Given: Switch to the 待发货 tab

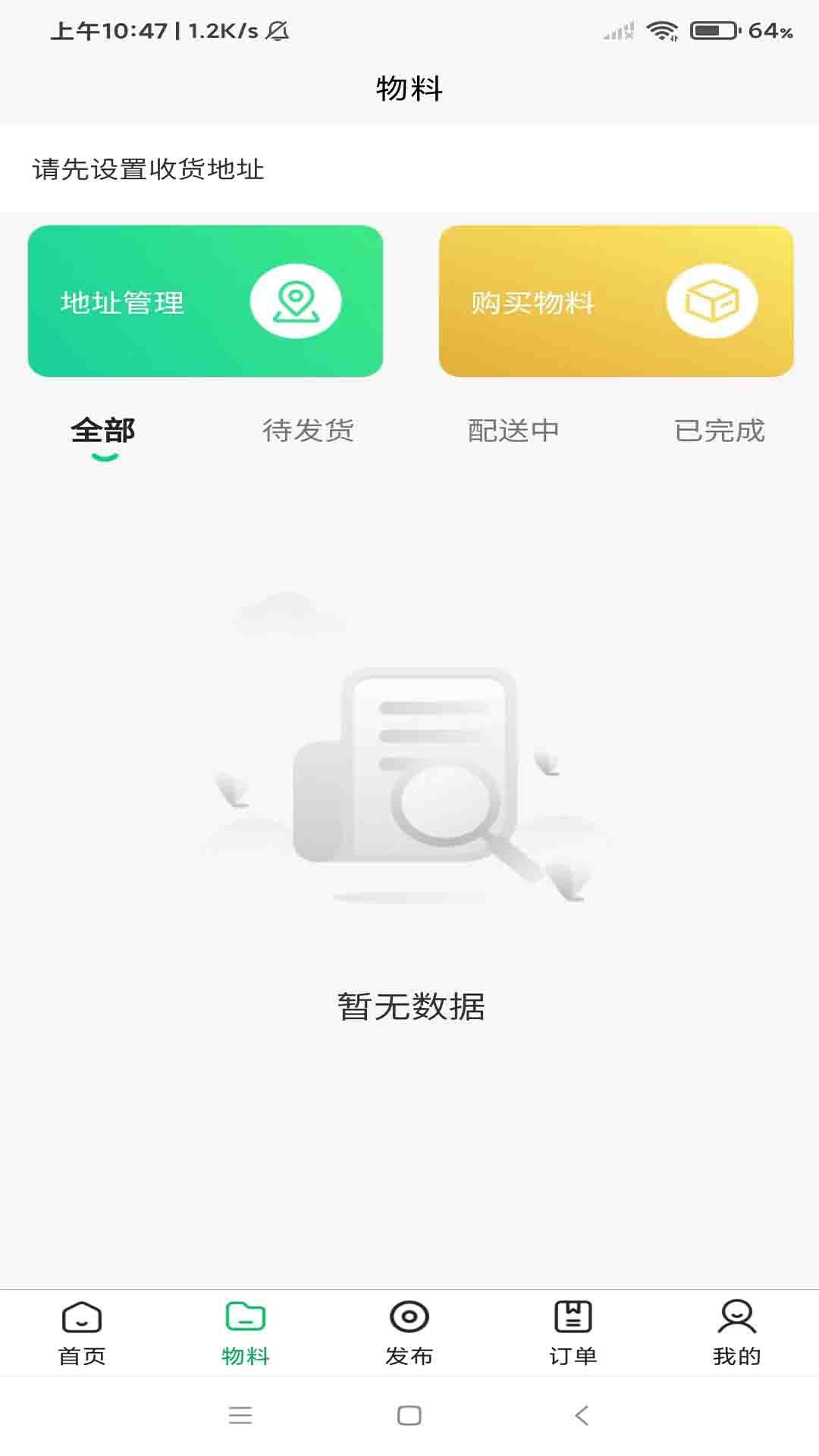Looking at the screenshot, I should click(x=308, y=431).
